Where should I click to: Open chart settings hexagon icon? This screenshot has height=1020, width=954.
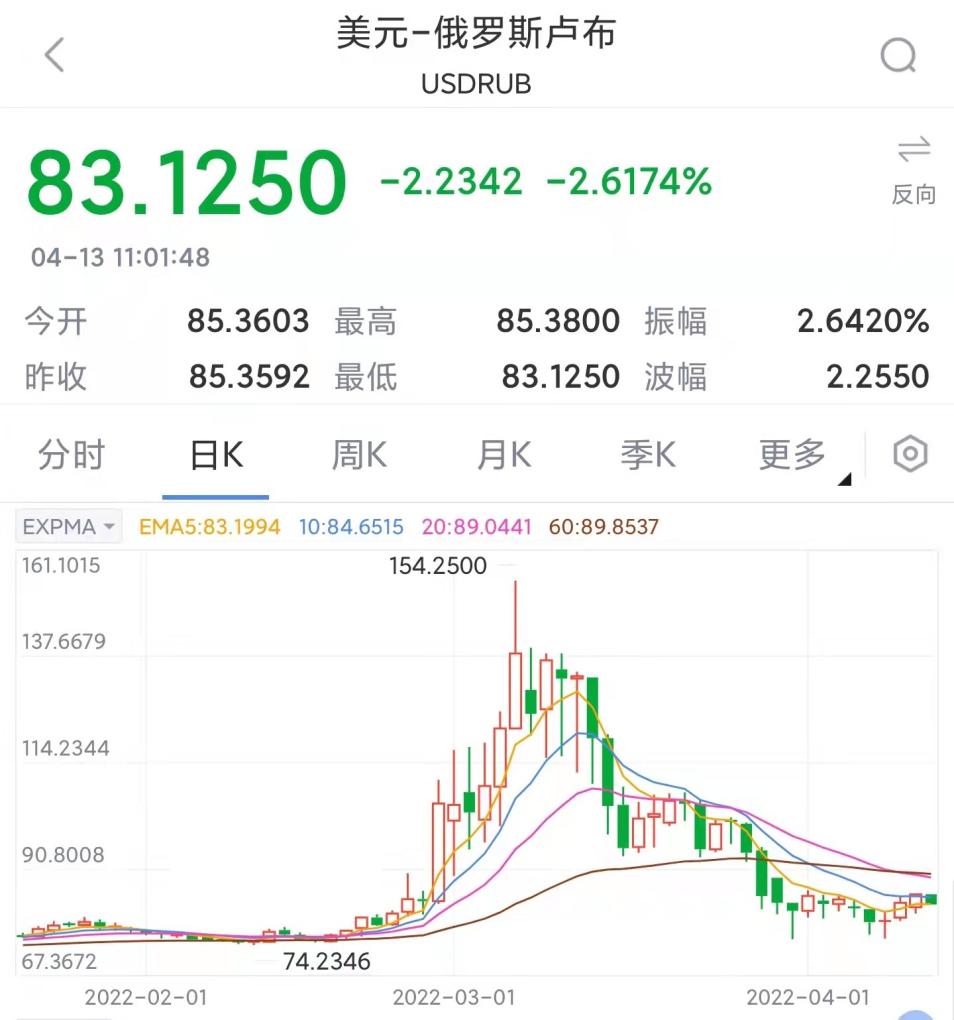click(x=910, y=455)
